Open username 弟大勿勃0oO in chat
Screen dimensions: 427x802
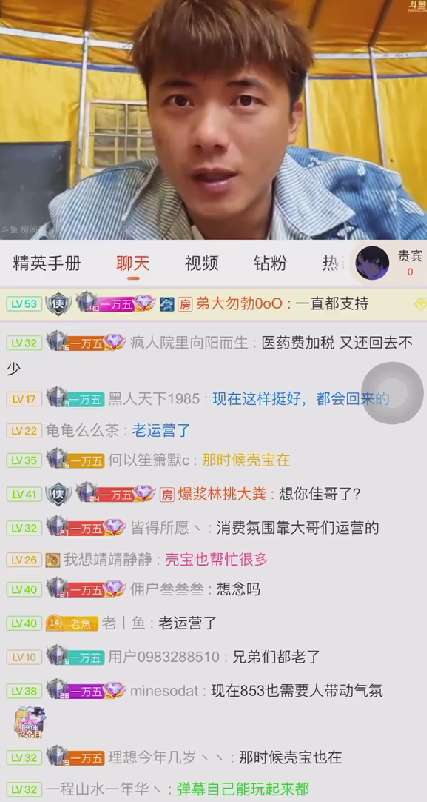(239, 304)
